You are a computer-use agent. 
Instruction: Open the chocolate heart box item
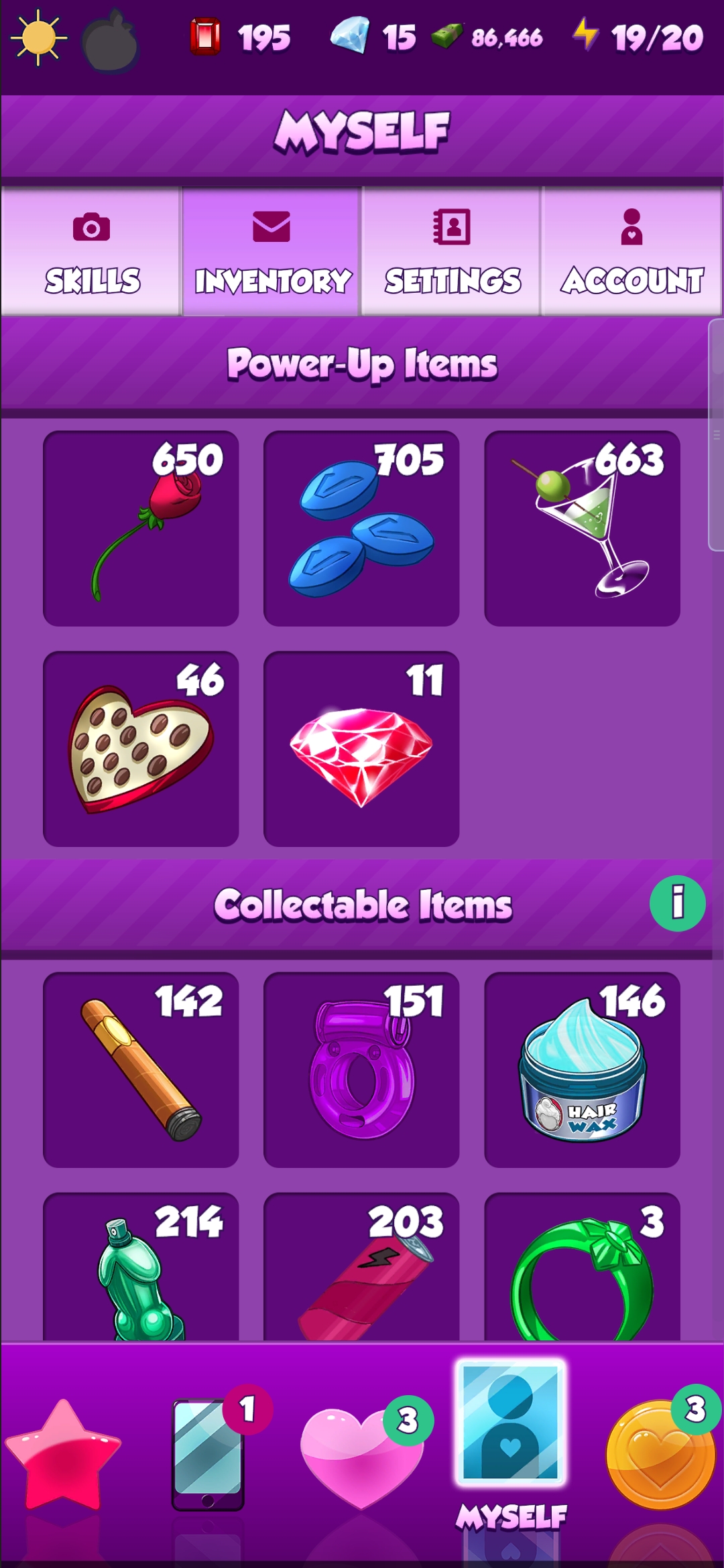[141, 748]
